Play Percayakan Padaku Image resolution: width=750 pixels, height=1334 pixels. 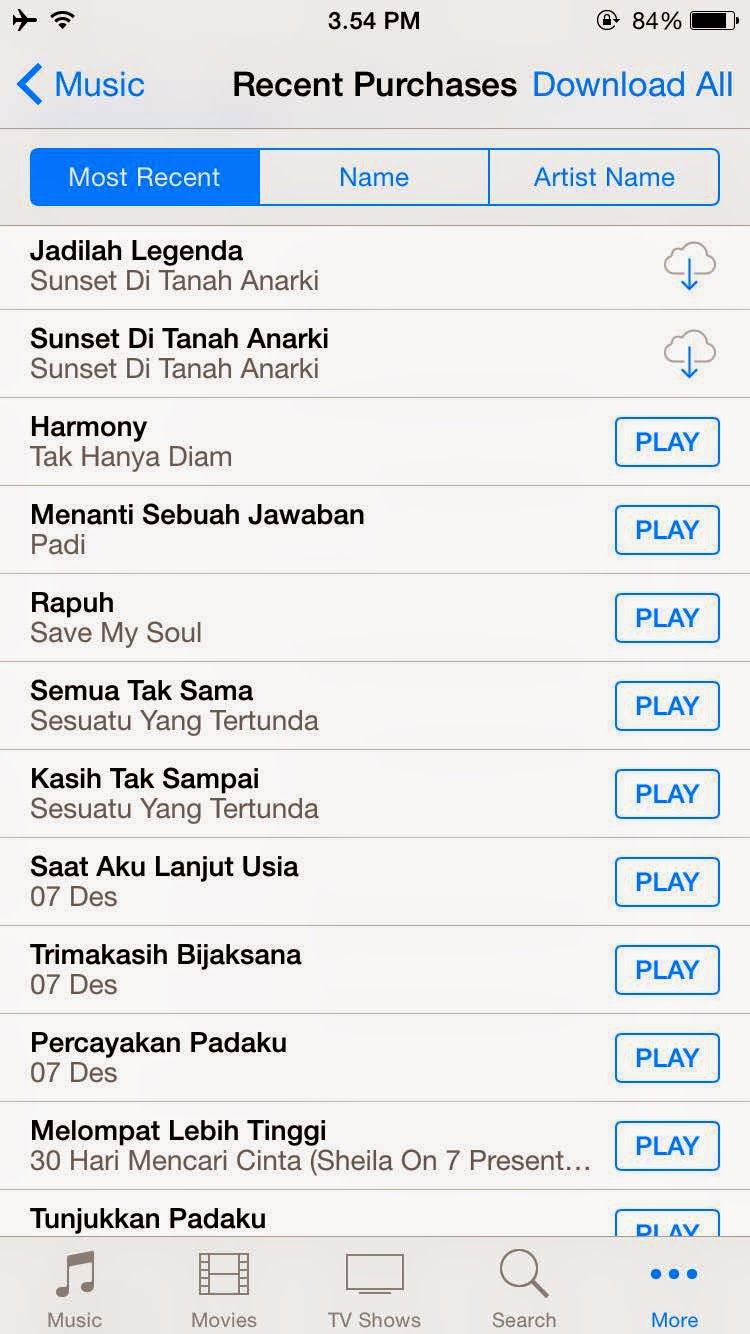[x=667, y=1058]
